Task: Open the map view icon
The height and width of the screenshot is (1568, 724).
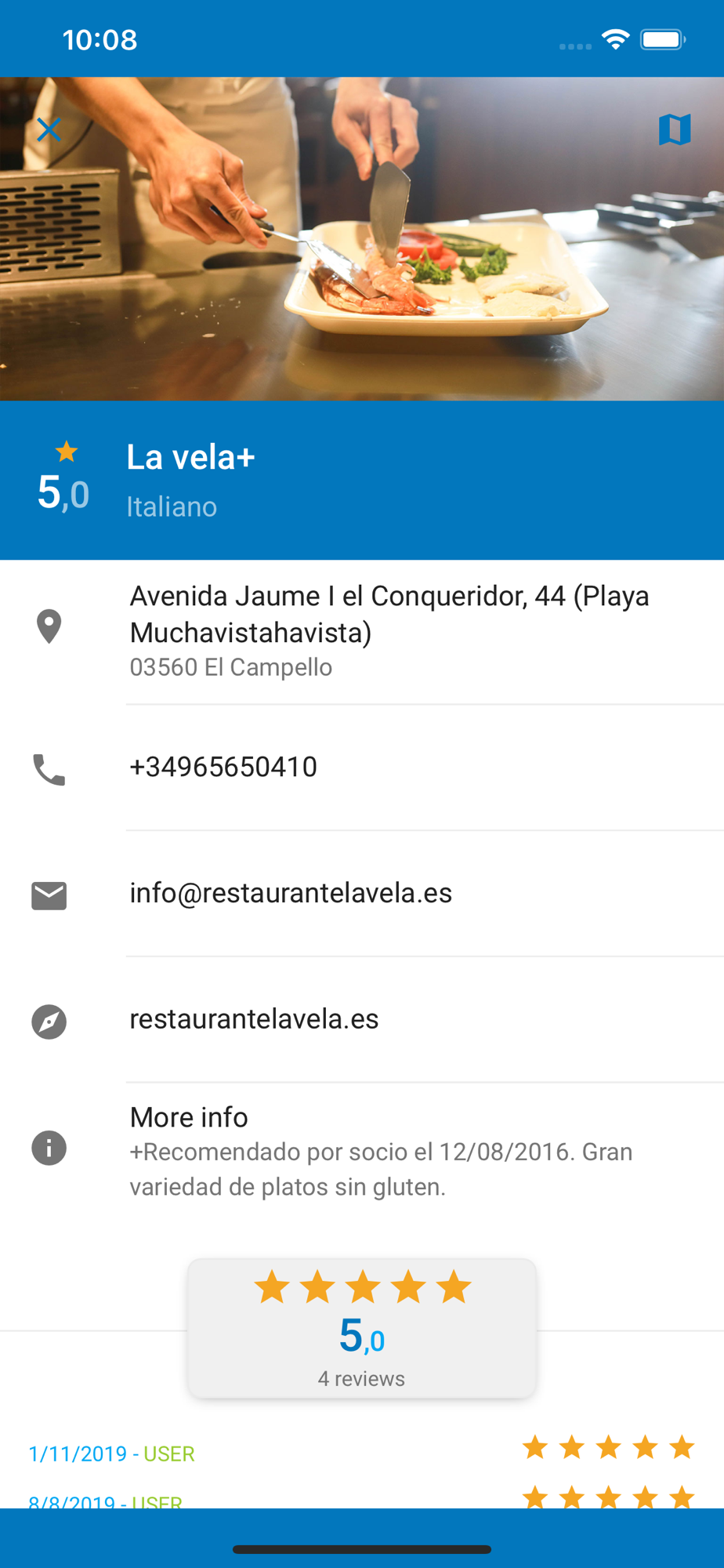Action: 675,129
